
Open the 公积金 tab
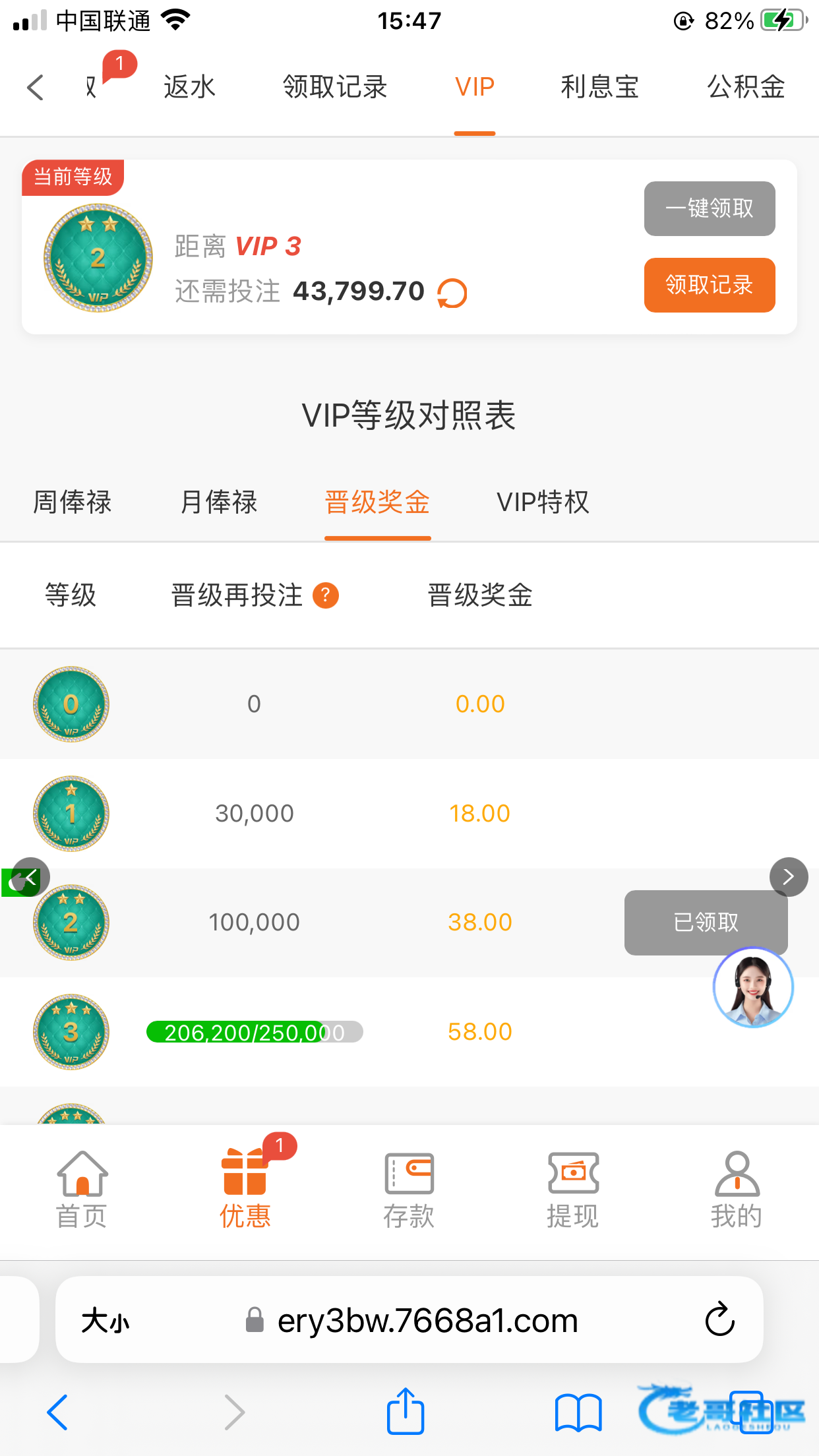click(746, 87)
